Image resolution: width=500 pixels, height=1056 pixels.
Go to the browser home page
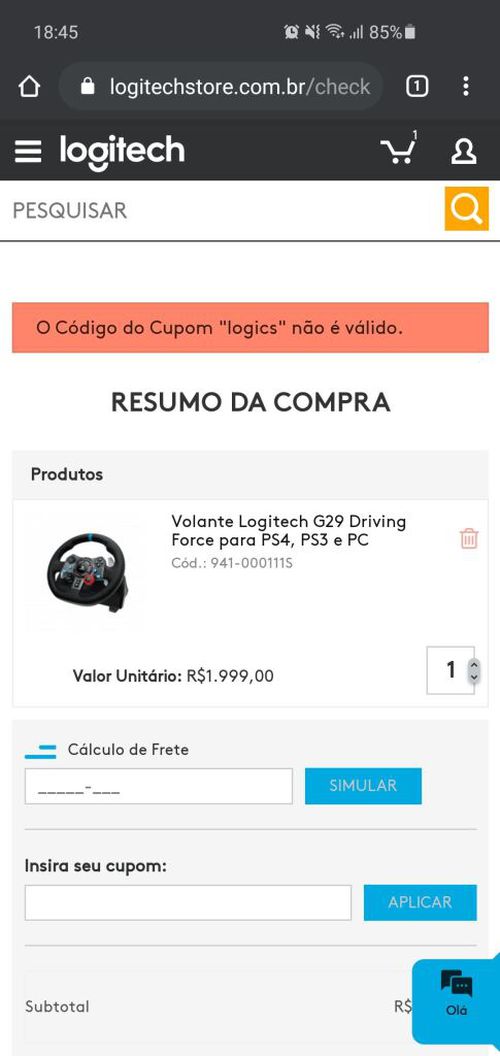pyautogui.click(x=29, y=86)
